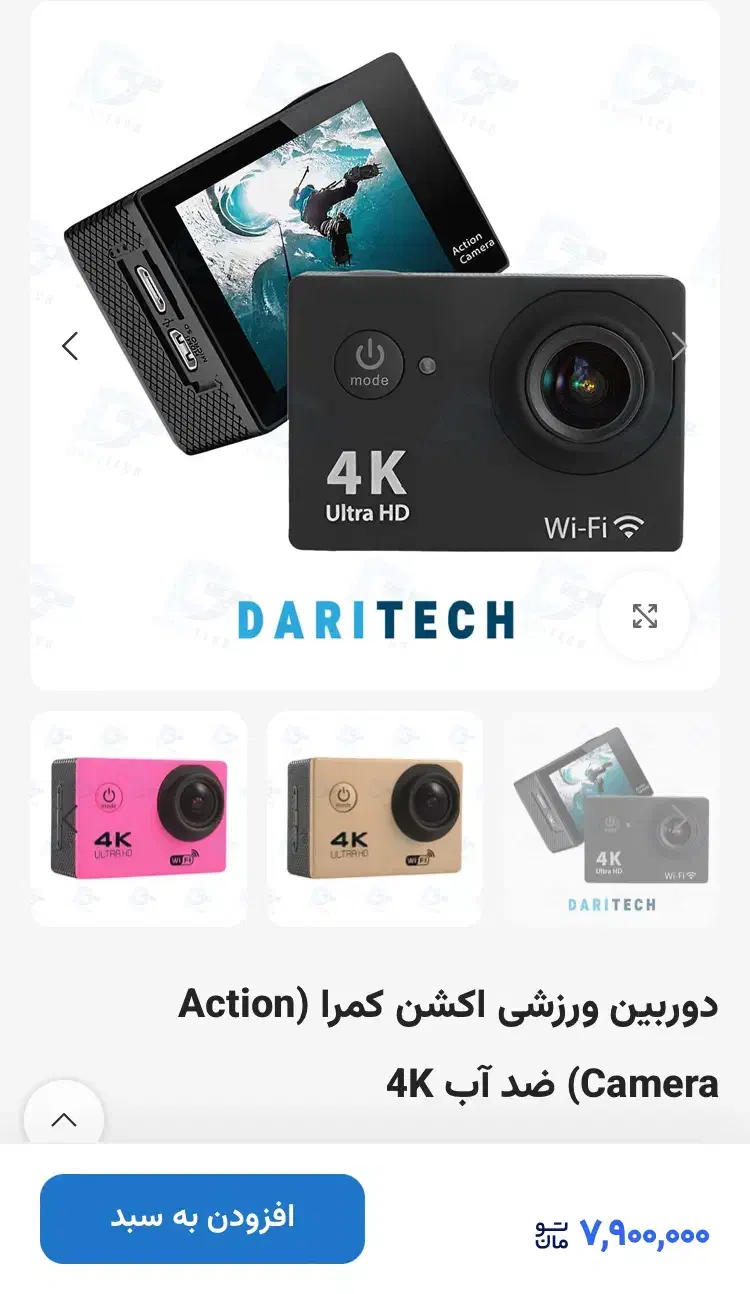Show the next product image

(679, 346)
